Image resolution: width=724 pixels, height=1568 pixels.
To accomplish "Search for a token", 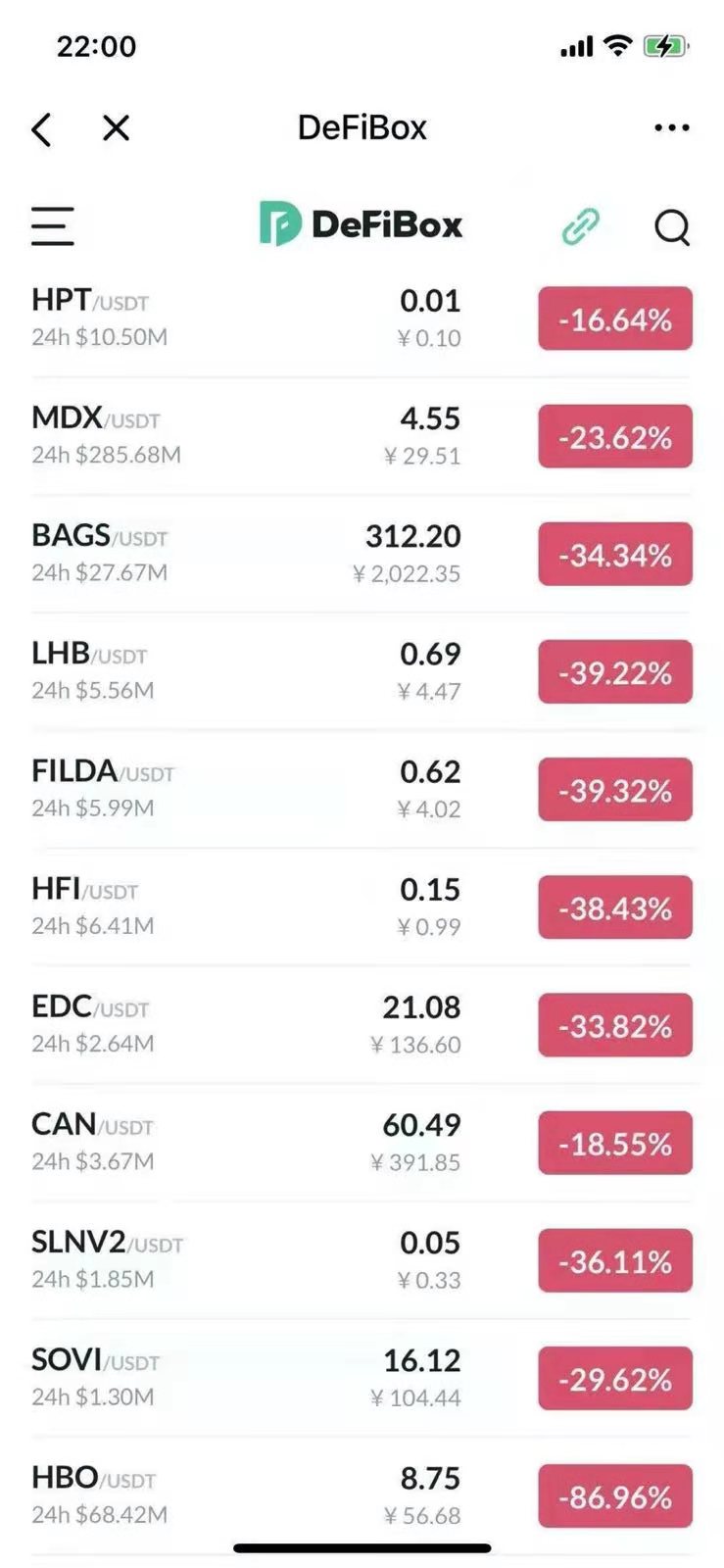I will point(672,226).
